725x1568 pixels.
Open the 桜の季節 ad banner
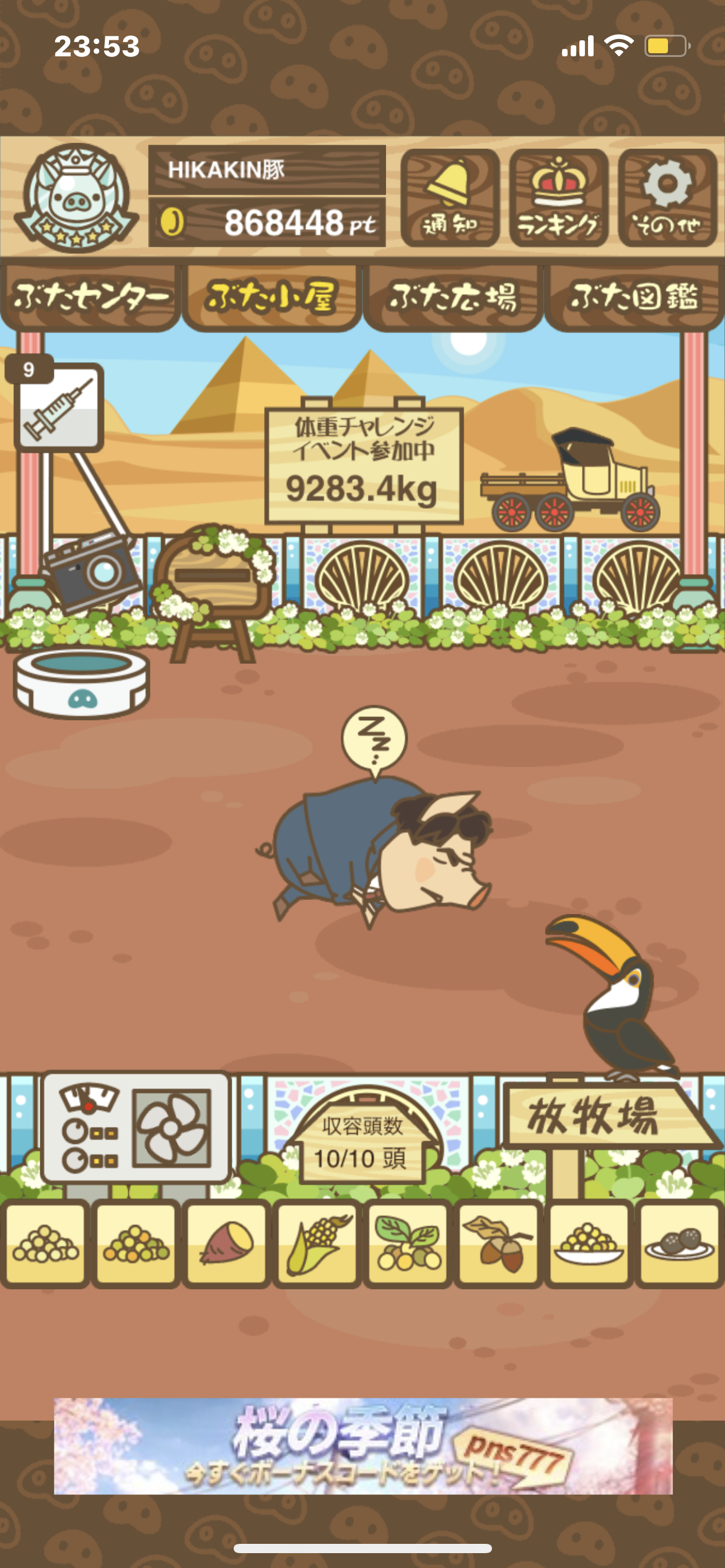(362, 1445)
